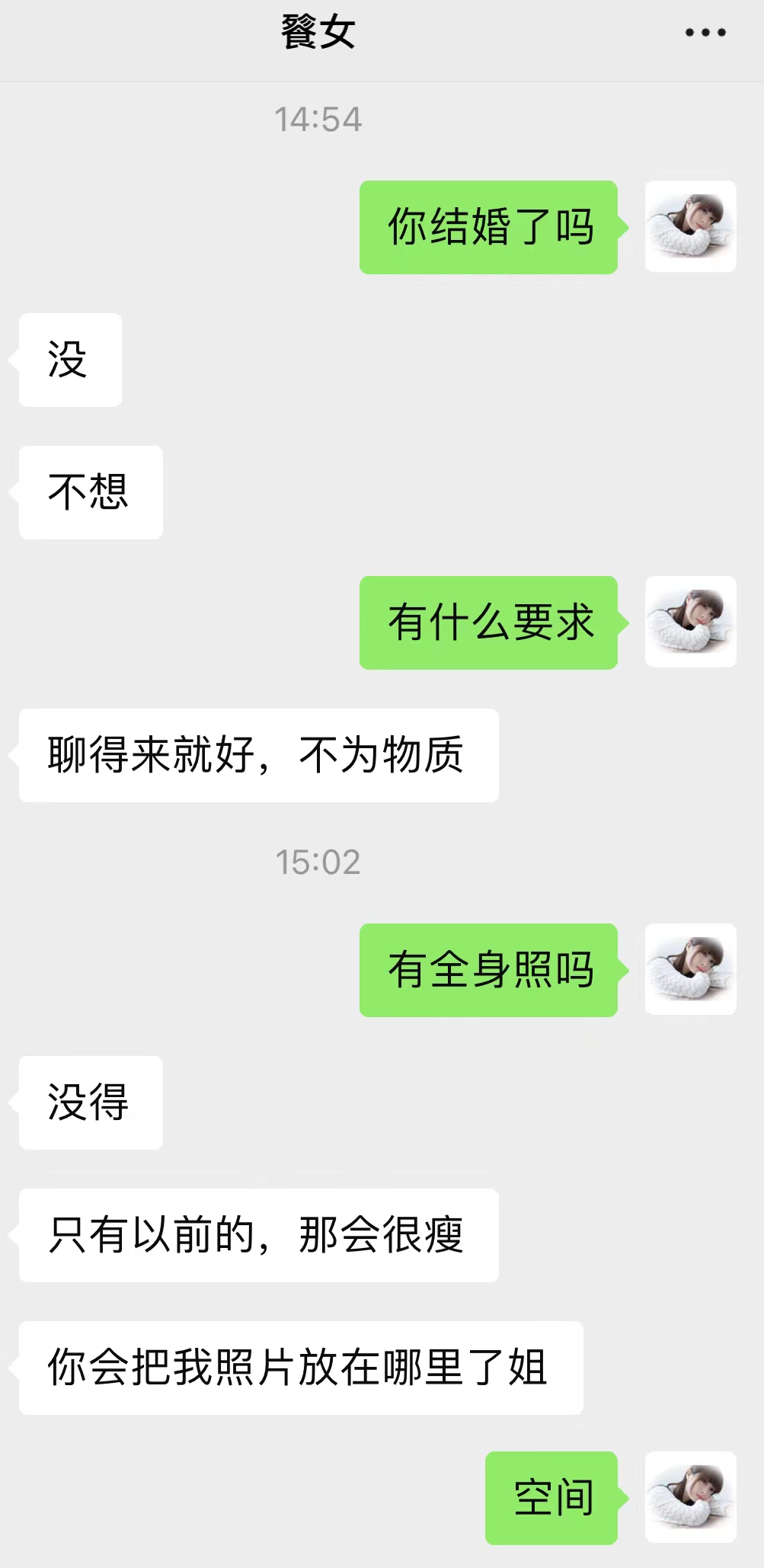This screenshot has height=1568, width=764.
Task: Select the avatar beside the "空间" message
Action: pyautogui.click(x=690, y=1497)
